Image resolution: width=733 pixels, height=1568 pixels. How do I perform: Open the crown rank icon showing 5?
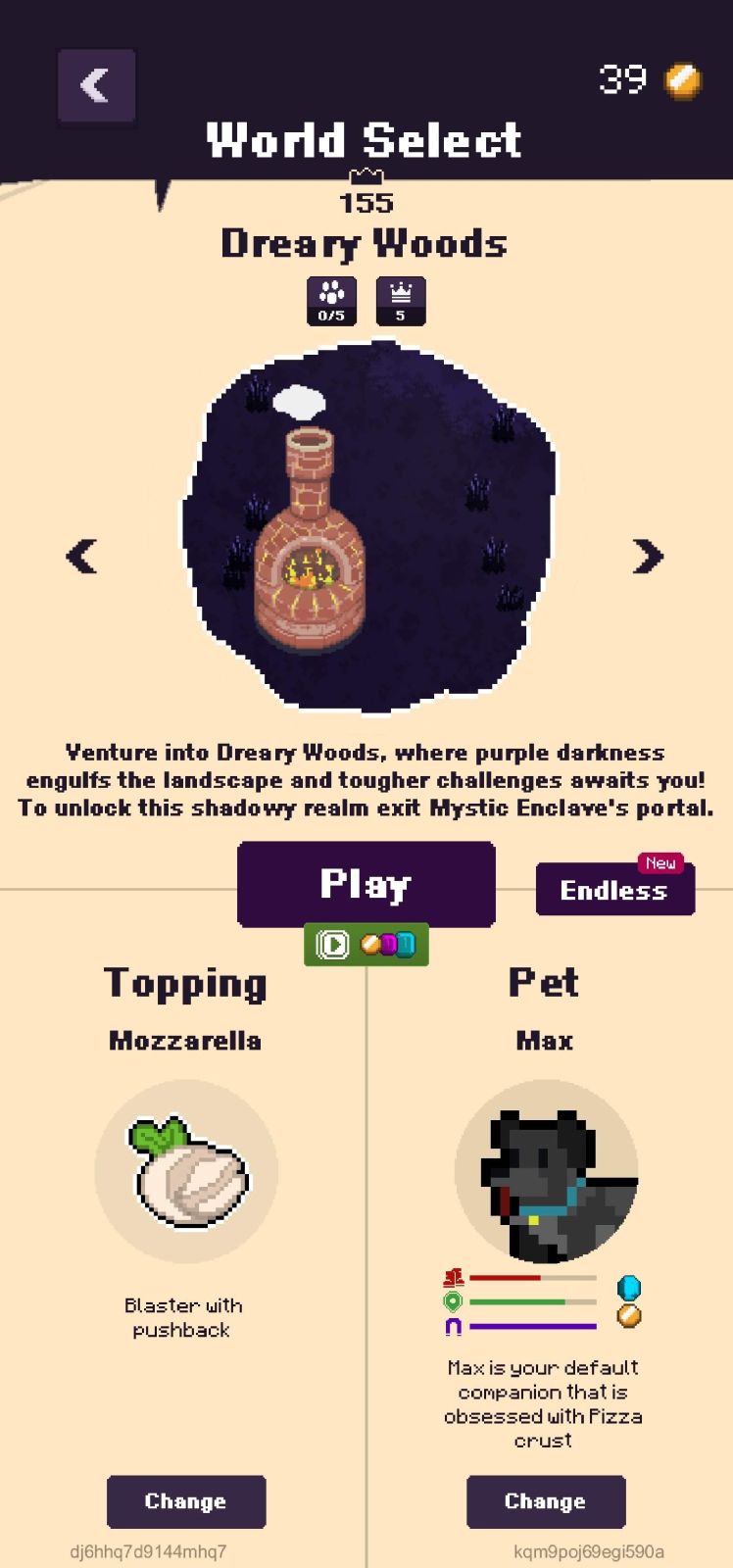[x=403, y=300]
